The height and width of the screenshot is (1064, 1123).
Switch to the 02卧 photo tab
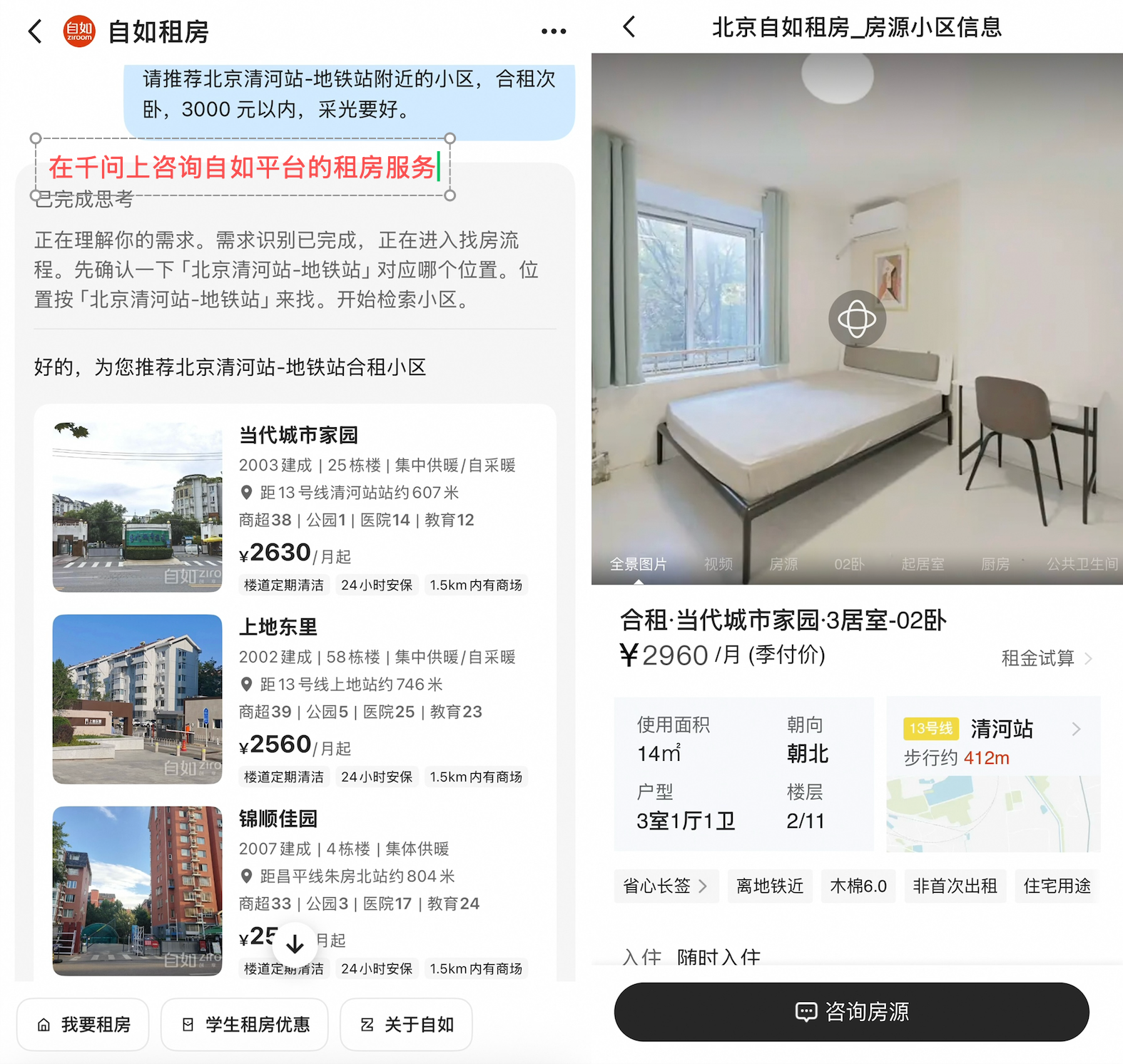[x=849, y=564]
